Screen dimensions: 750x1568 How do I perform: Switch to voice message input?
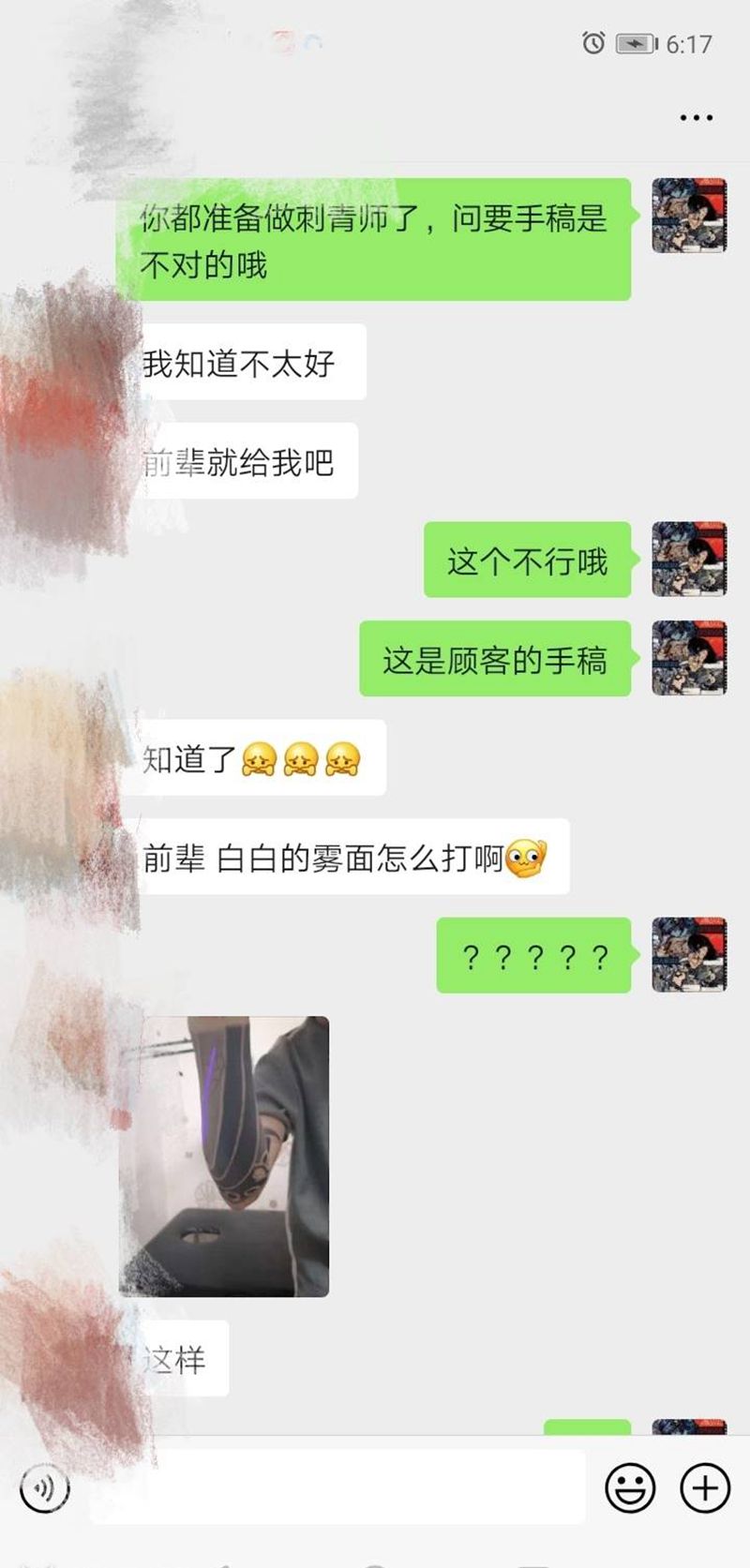pos(45,1487)
